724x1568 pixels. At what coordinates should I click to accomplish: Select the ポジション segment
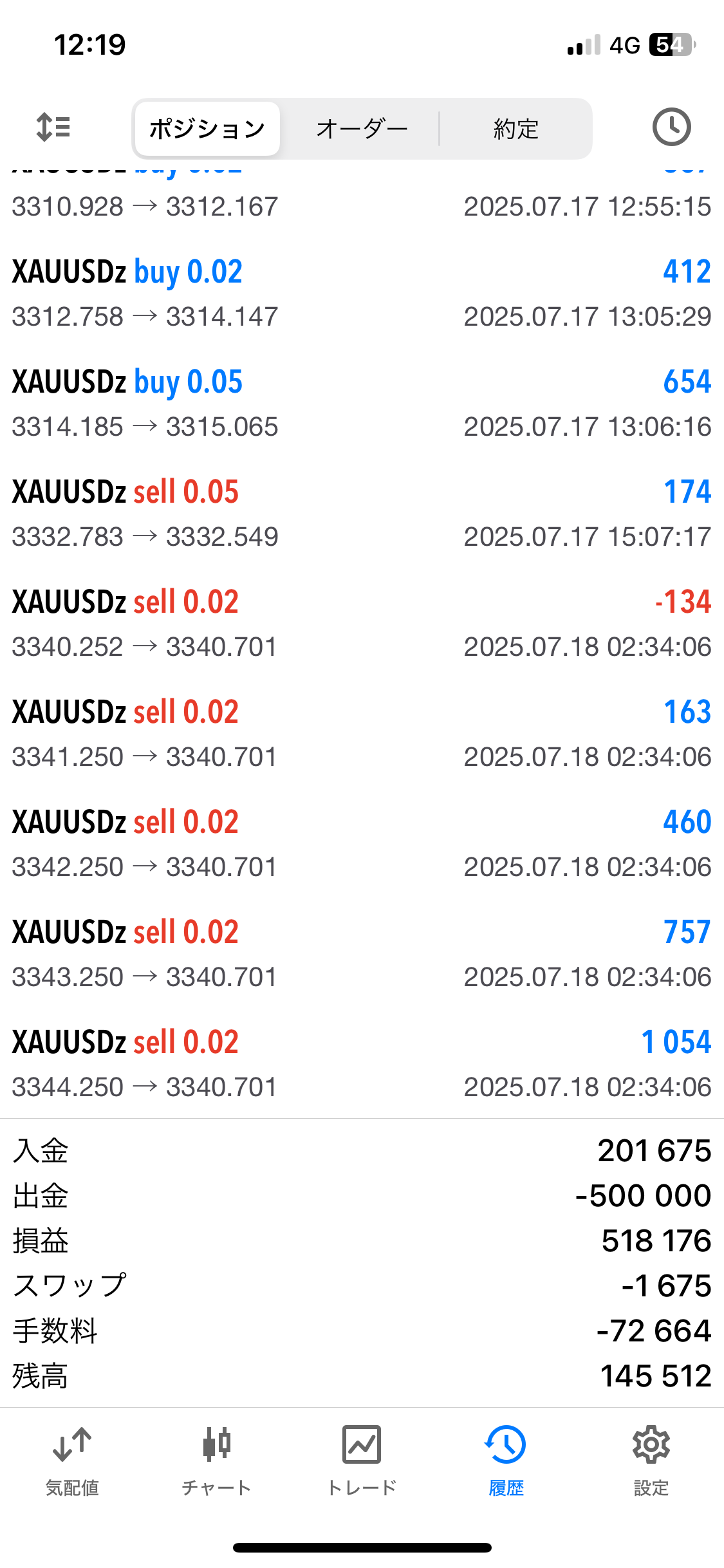pyautogui.click(x=207, y=129)
